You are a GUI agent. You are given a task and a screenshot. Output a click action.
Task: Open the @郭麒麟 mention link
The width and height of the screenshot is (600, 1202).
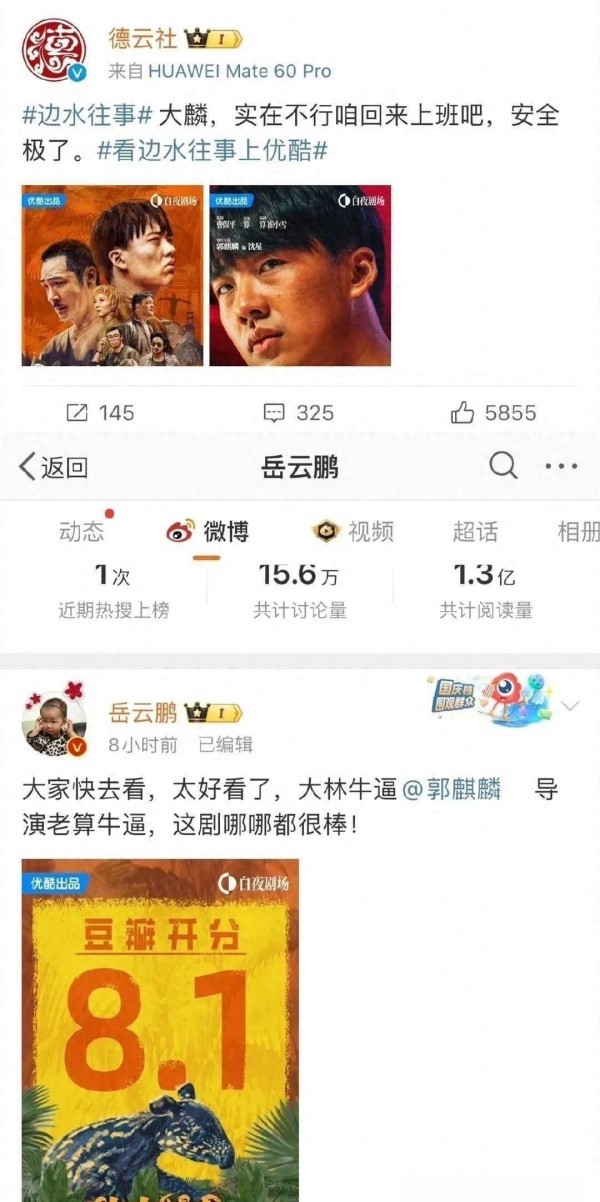point(451,789)
